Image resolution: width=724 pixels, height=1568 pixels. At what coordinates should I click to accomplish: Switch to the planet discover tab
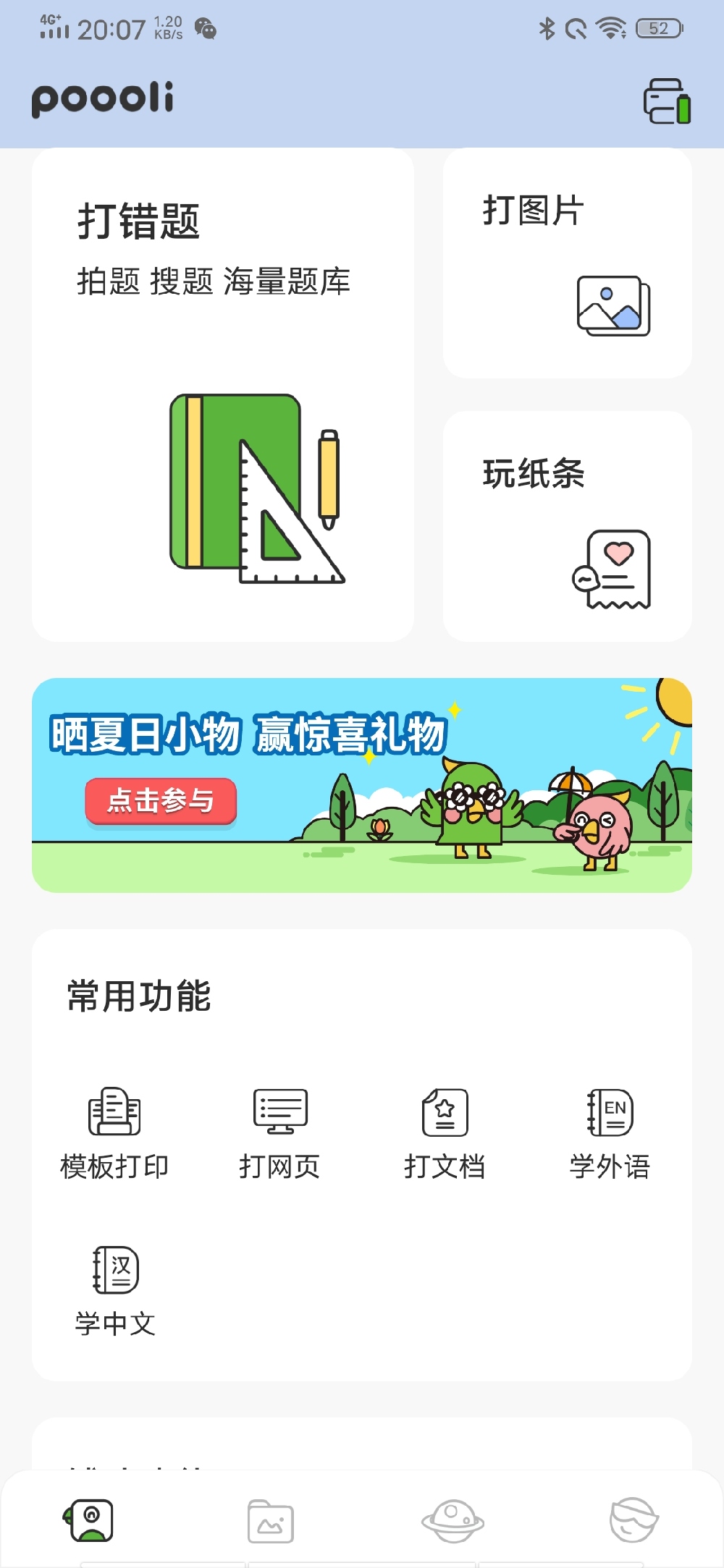[x=452, y=1520]
